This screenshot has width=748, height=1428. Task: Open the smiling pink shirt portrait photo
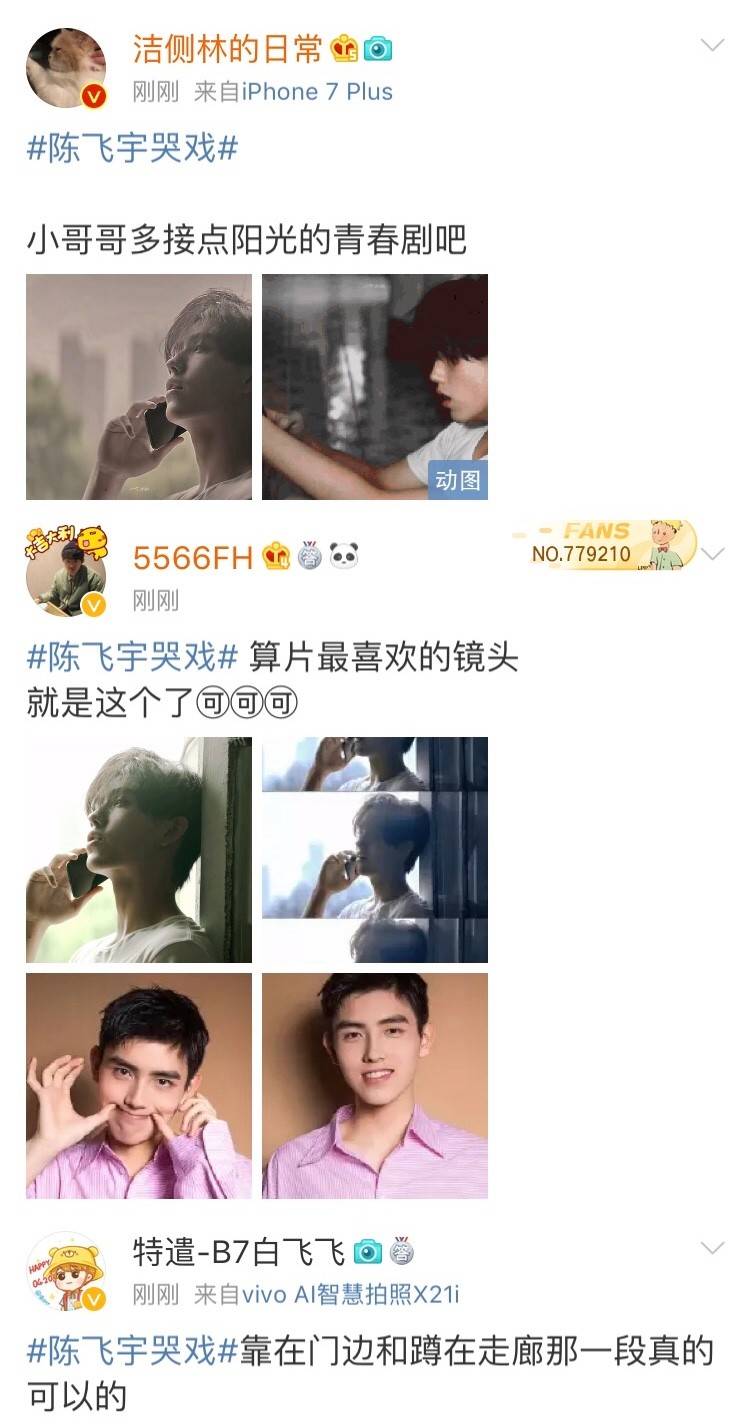[375, 1086]
